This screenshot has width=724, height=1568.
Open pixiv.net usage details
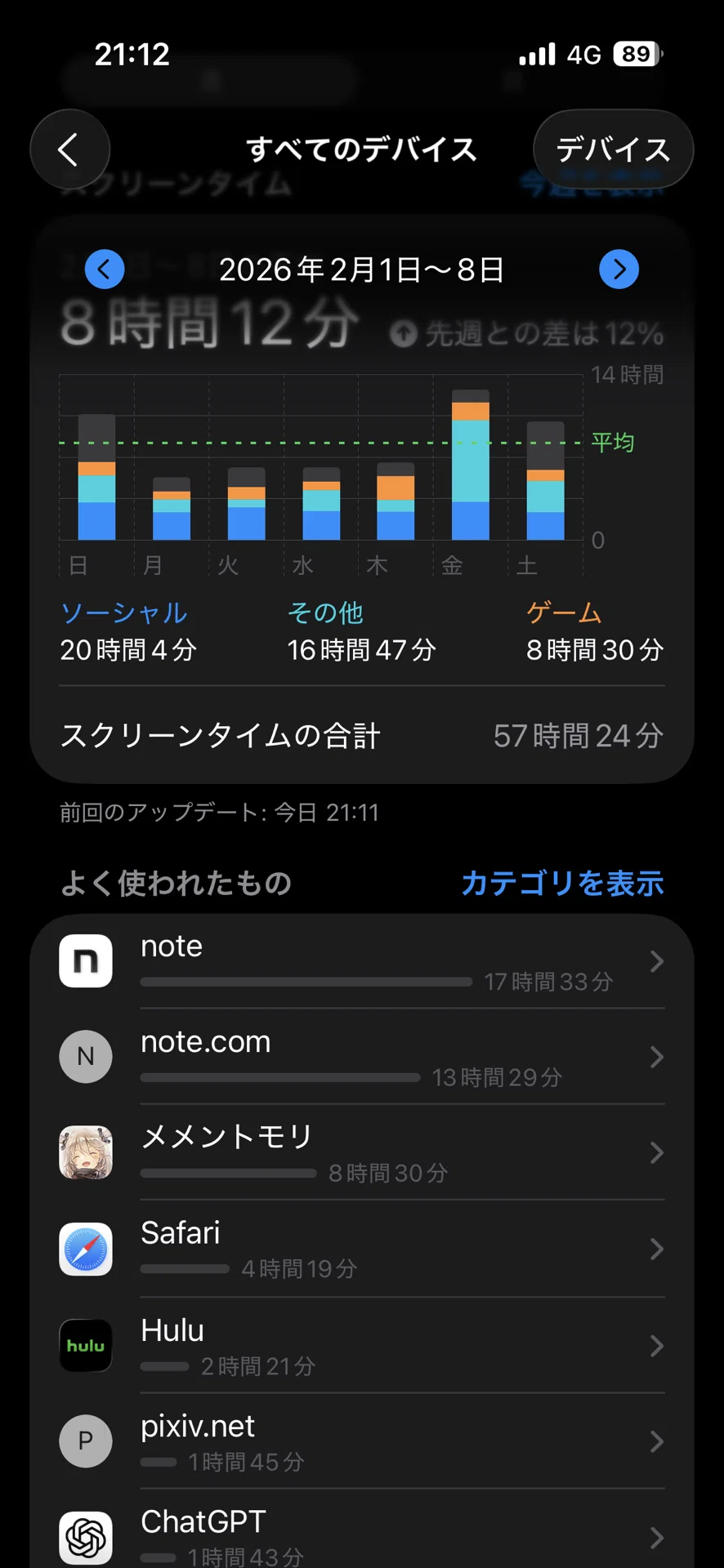tap(362, 1441)
